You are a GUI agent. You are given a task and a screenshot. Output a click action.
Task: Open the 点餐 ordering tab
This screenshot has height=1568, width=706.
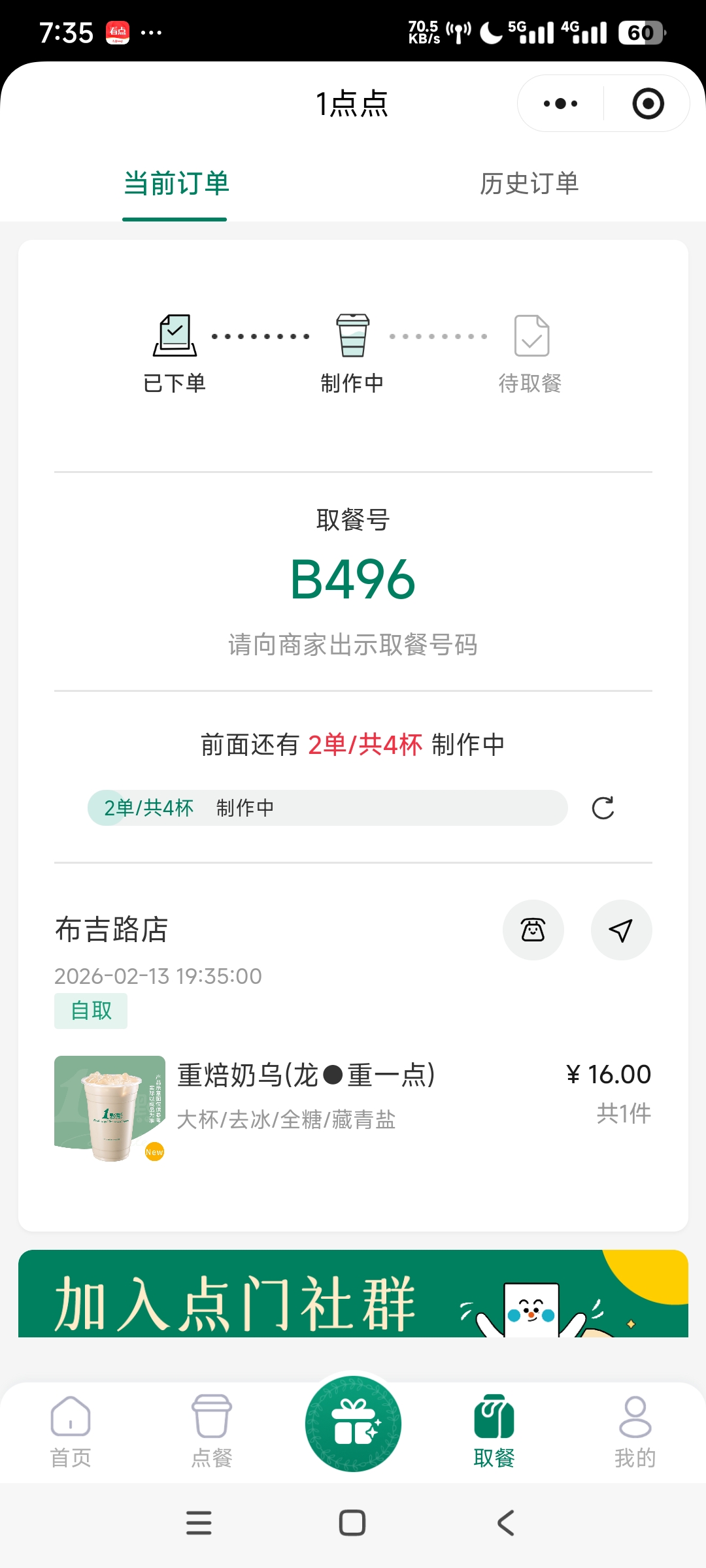pos(212,1431)
